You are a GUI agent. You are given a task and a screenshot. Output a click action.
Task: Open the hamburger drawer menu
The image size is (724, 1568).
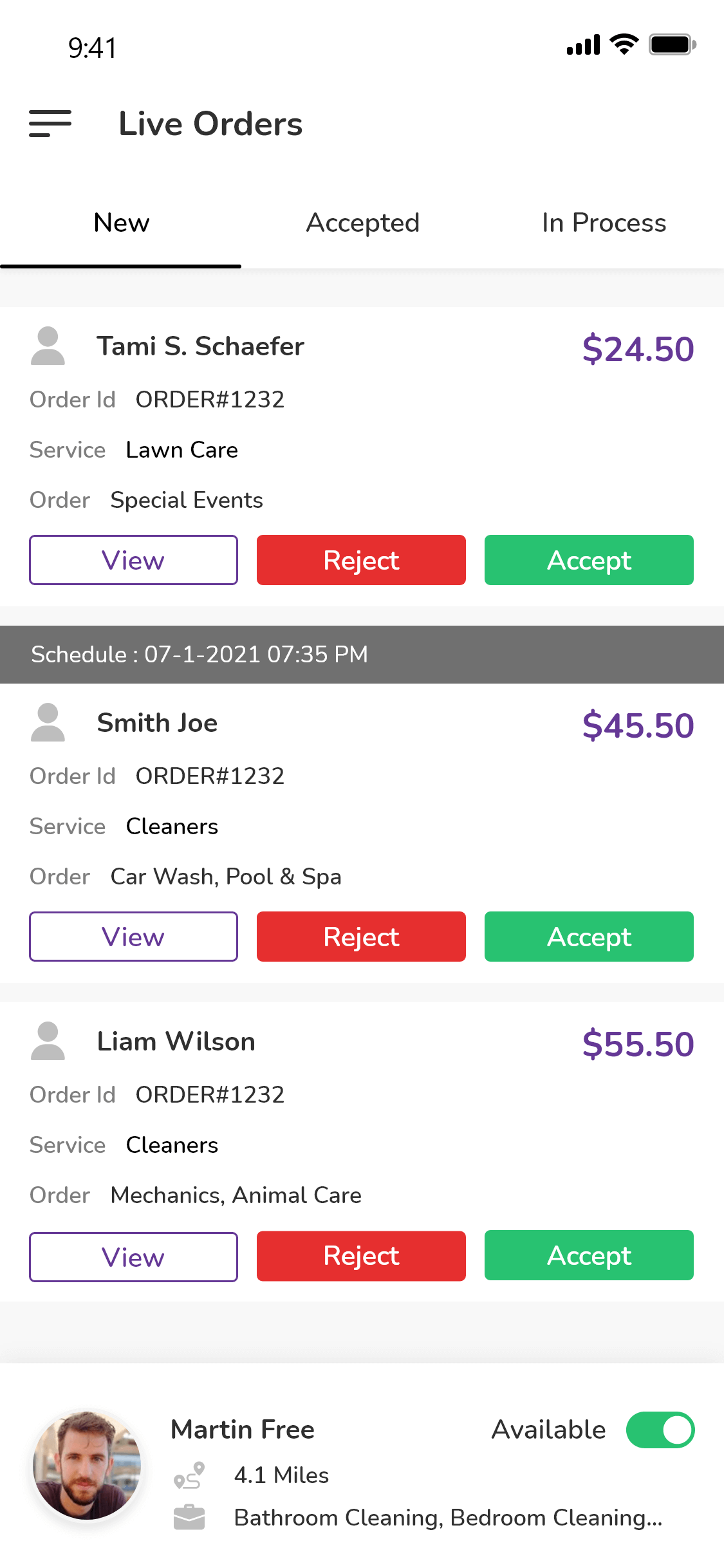coord(50,124)
